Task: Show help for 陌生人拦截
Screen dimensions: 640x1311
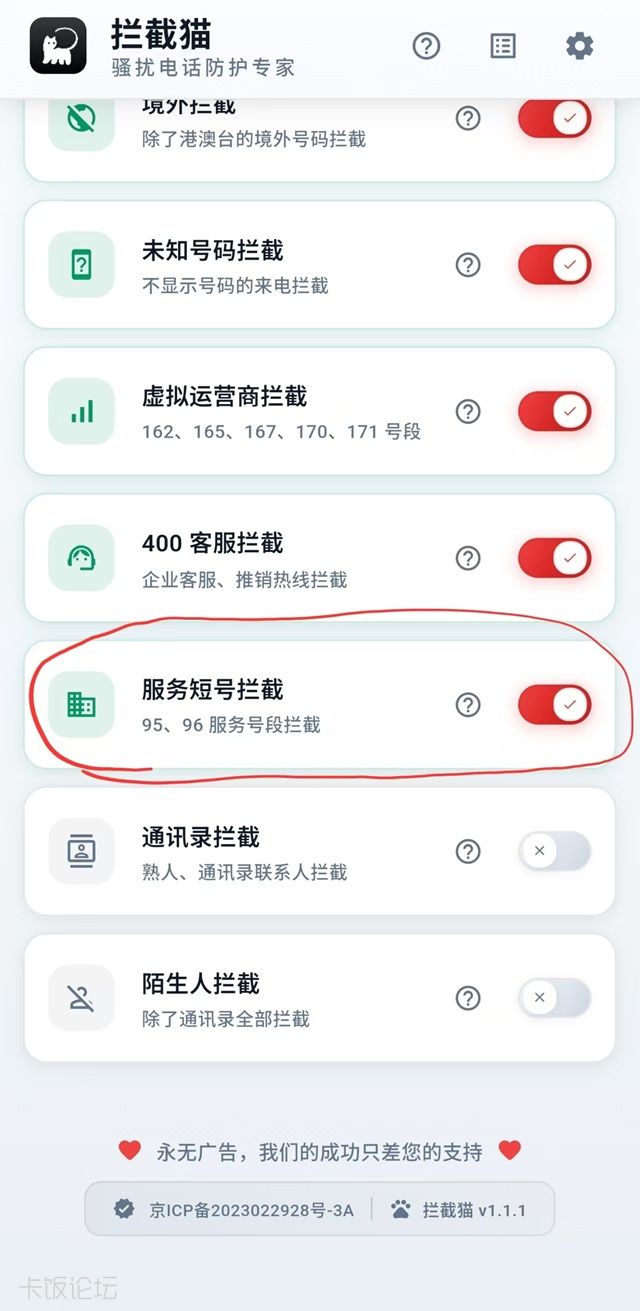Action: pyautogui.click(x=468, y=998)
